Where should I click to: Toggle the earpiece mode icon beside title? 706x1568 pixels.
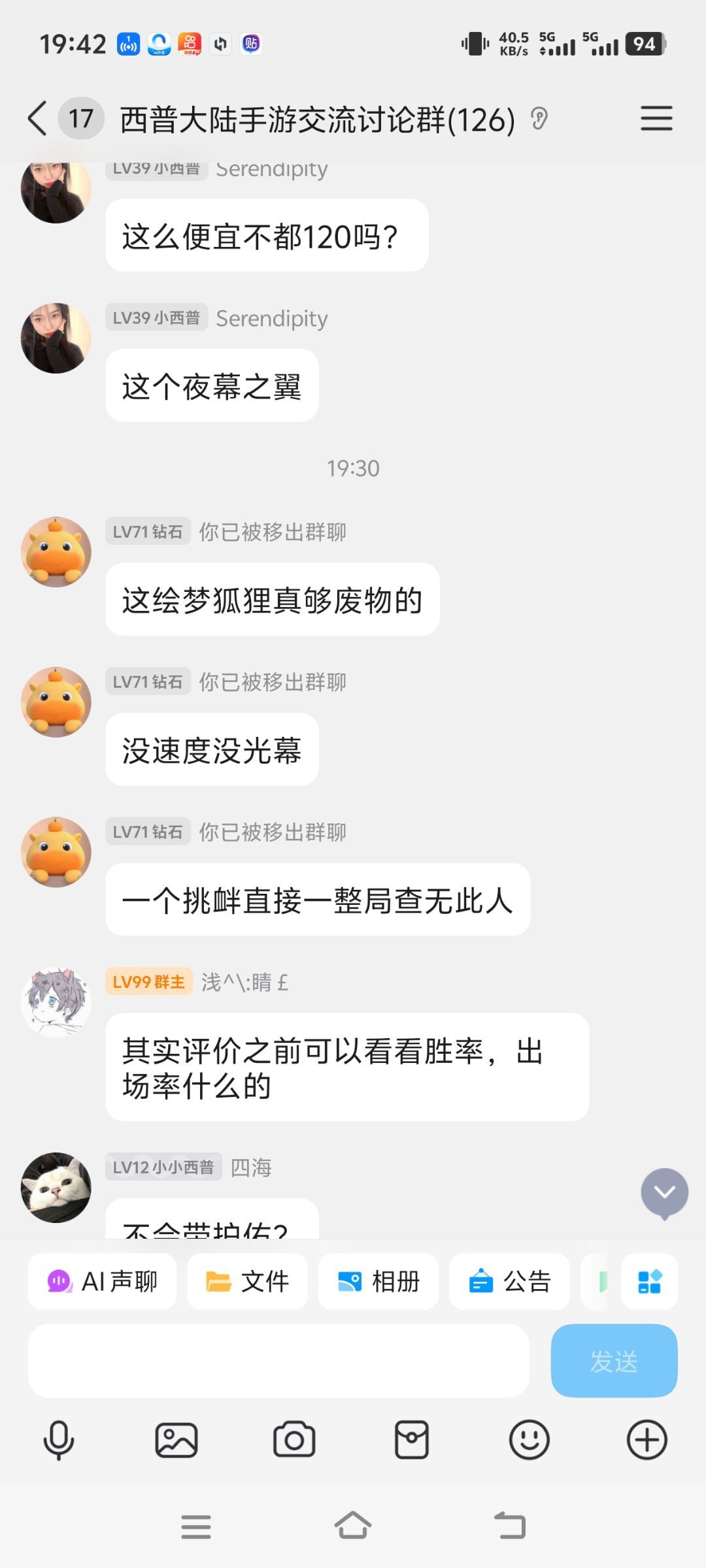539,119
